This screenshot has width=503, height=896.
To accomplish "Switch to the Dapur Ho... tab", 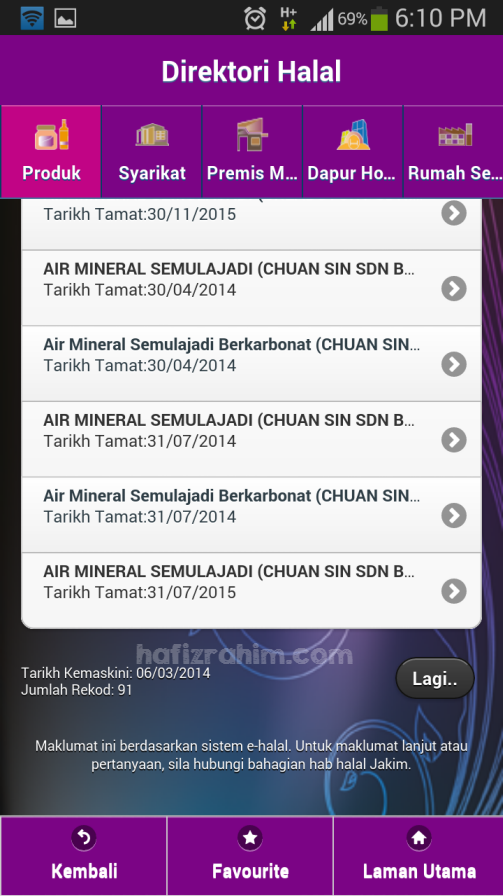I will pyautogui.click(x=353, y=151).
